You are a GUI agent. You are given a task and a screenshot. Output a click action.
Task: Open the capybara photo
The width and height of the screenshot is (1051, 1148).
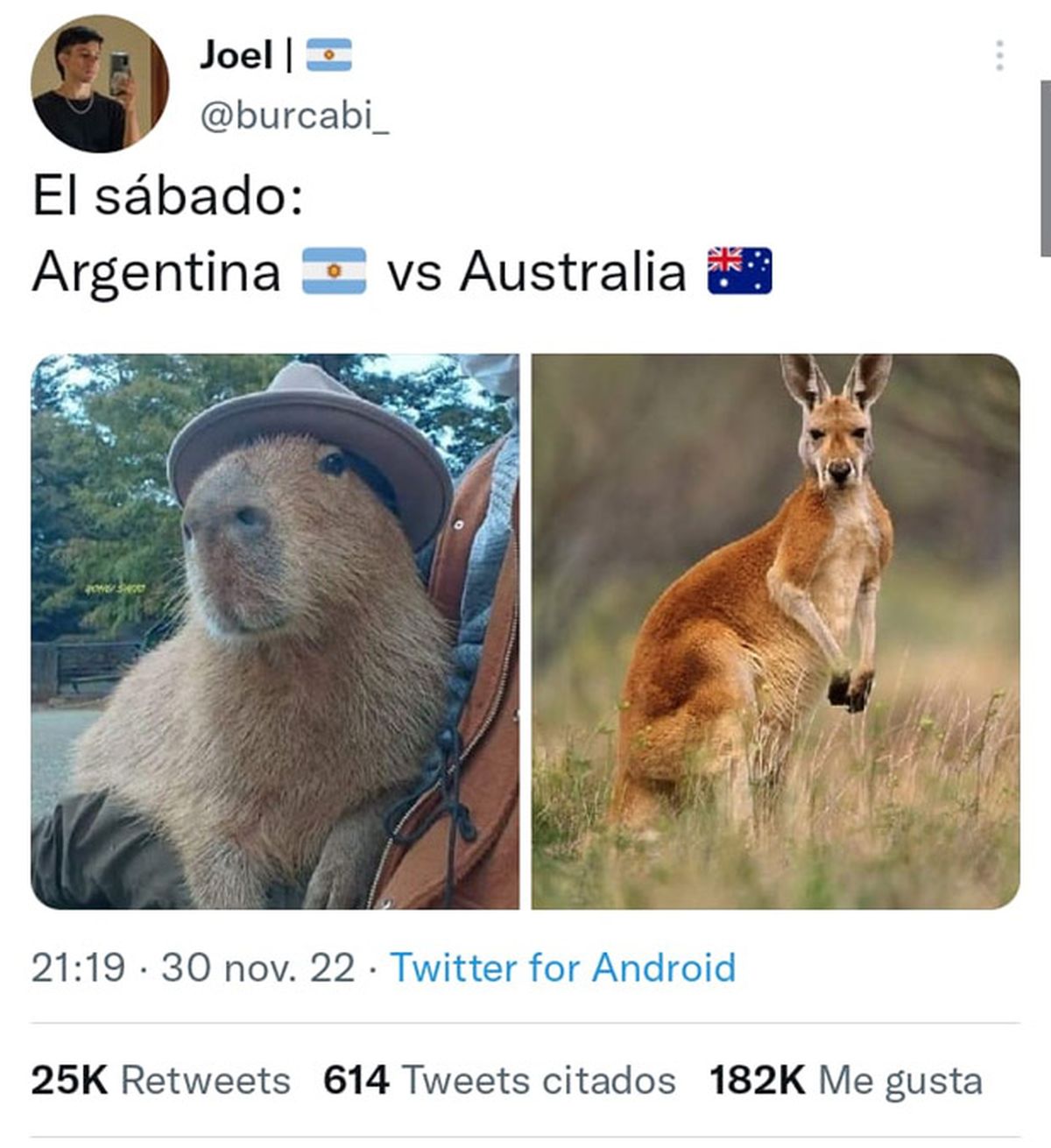(x=275, y=630)
